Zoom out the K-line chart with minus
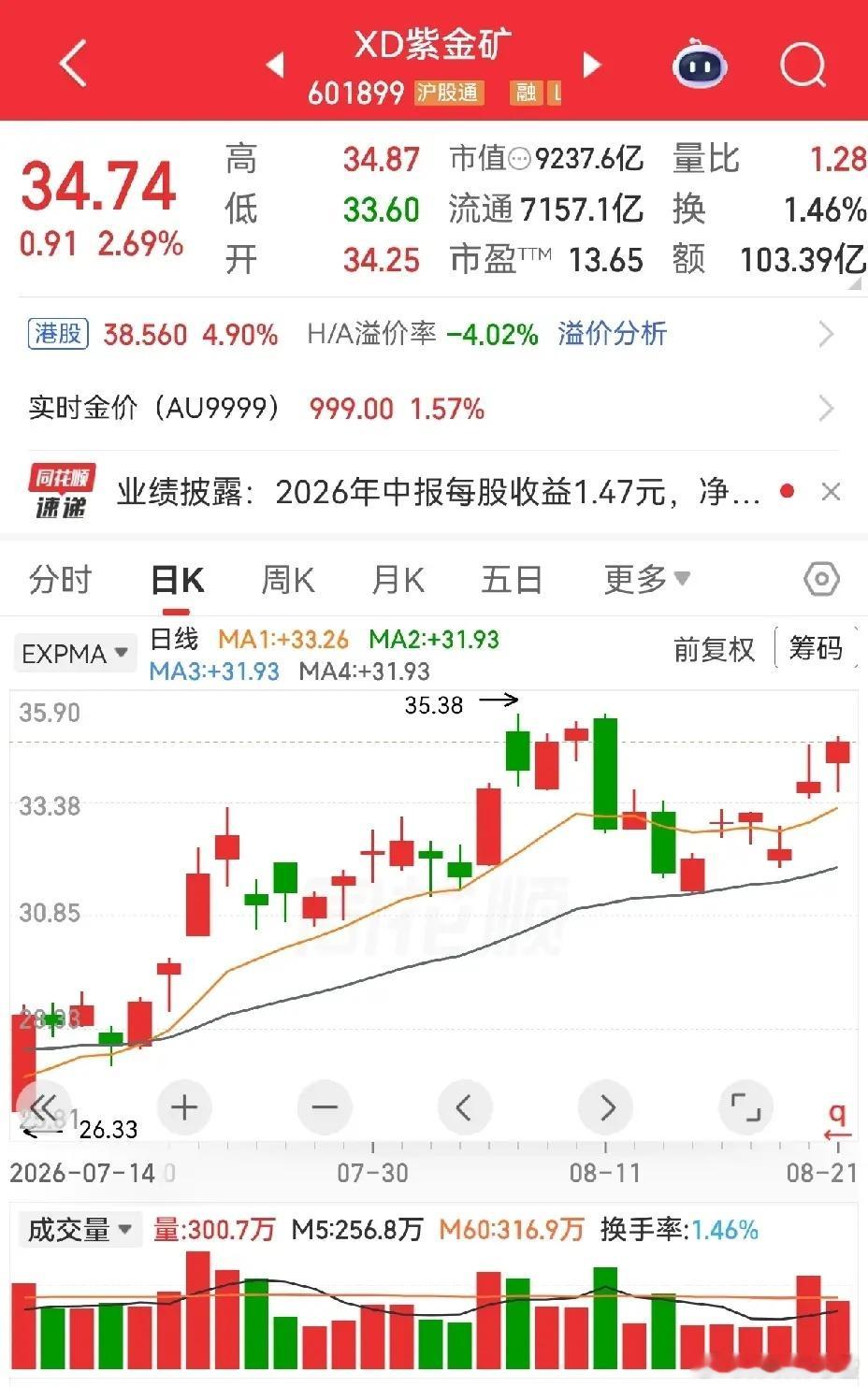This screenshot has height=1387, width=868. [325, 1108]
